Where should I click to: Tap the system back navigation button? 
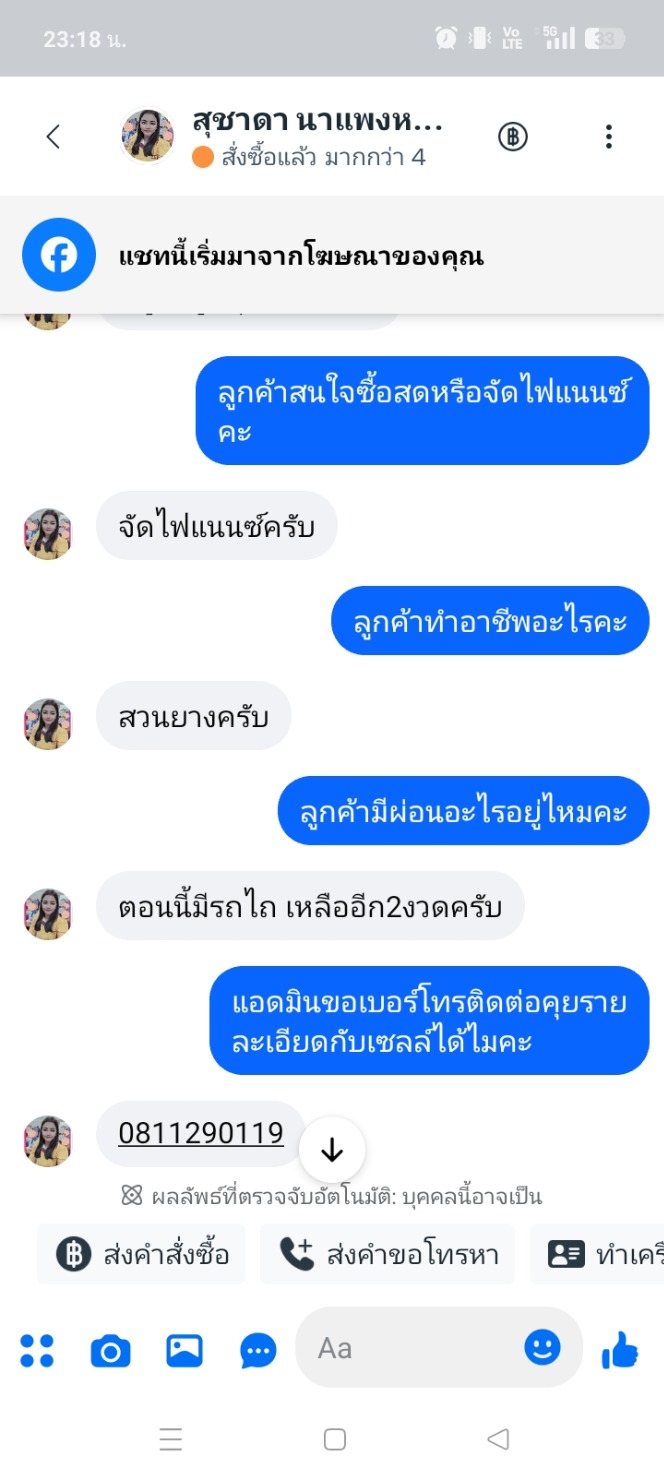click(497, 1439)
